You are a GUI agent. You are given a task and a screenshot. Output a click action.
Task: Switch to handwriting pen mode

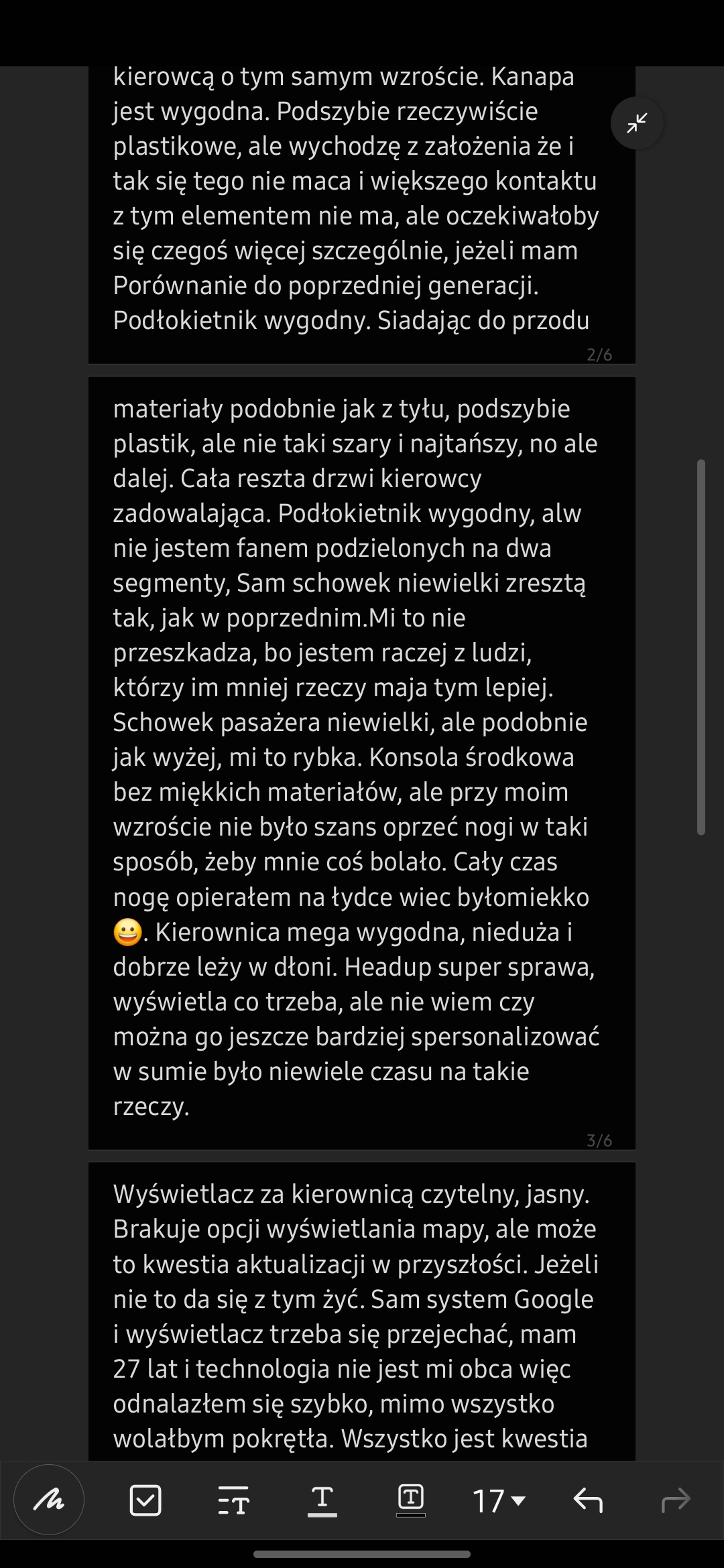pyautogui.click(x=49, y=1500)
